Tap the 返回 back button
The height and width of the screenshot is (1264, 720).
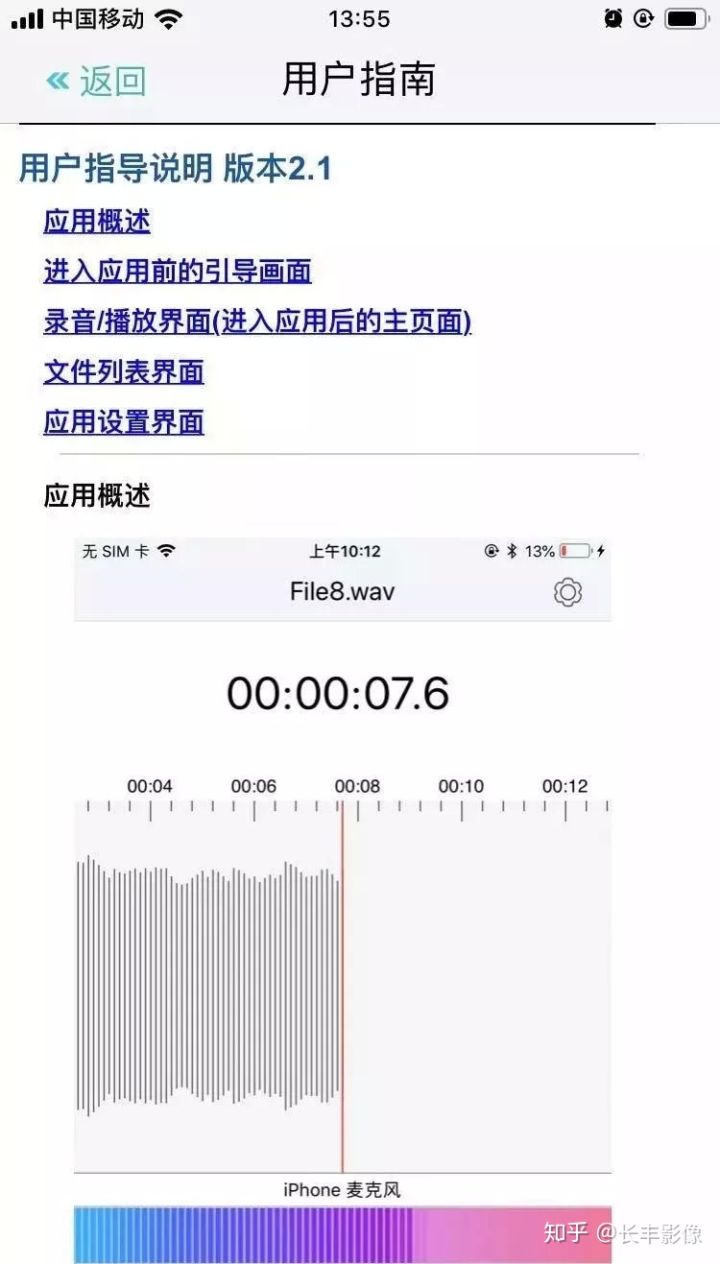[96, 81]
